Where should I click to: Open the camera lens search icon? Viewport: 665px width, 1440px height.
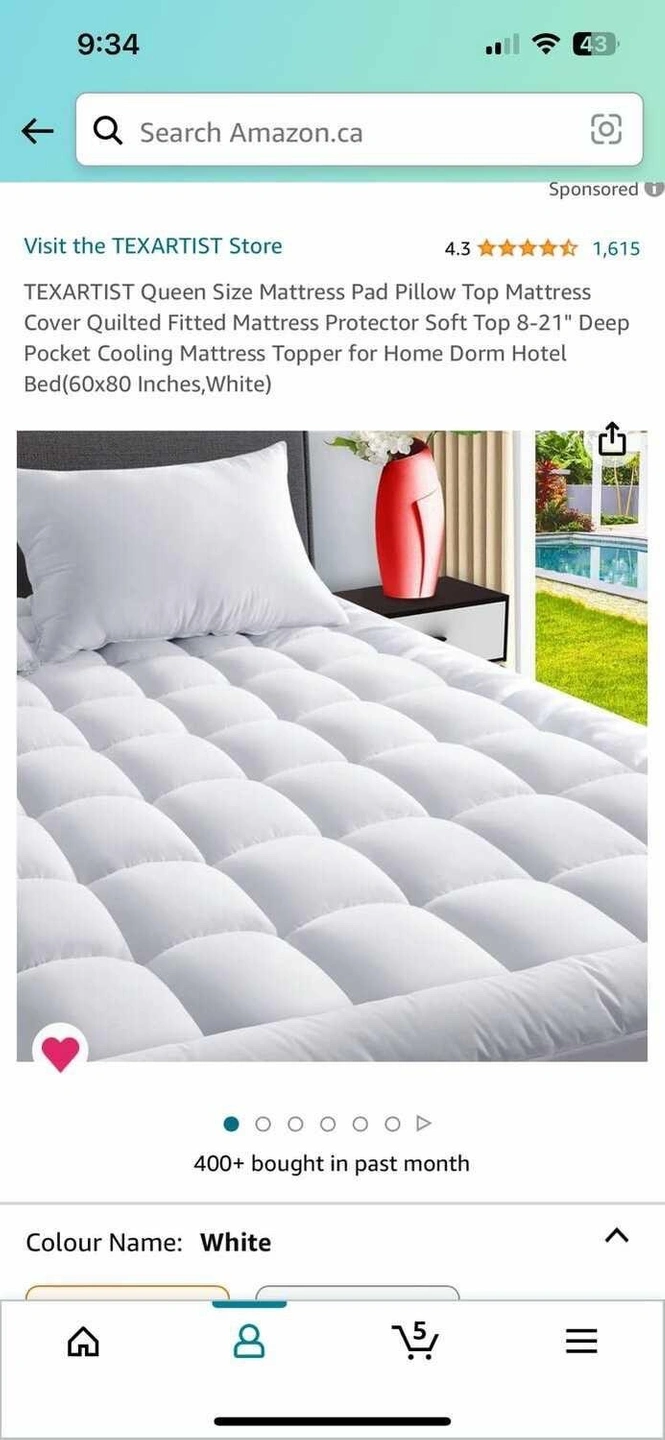click(606, 130)
